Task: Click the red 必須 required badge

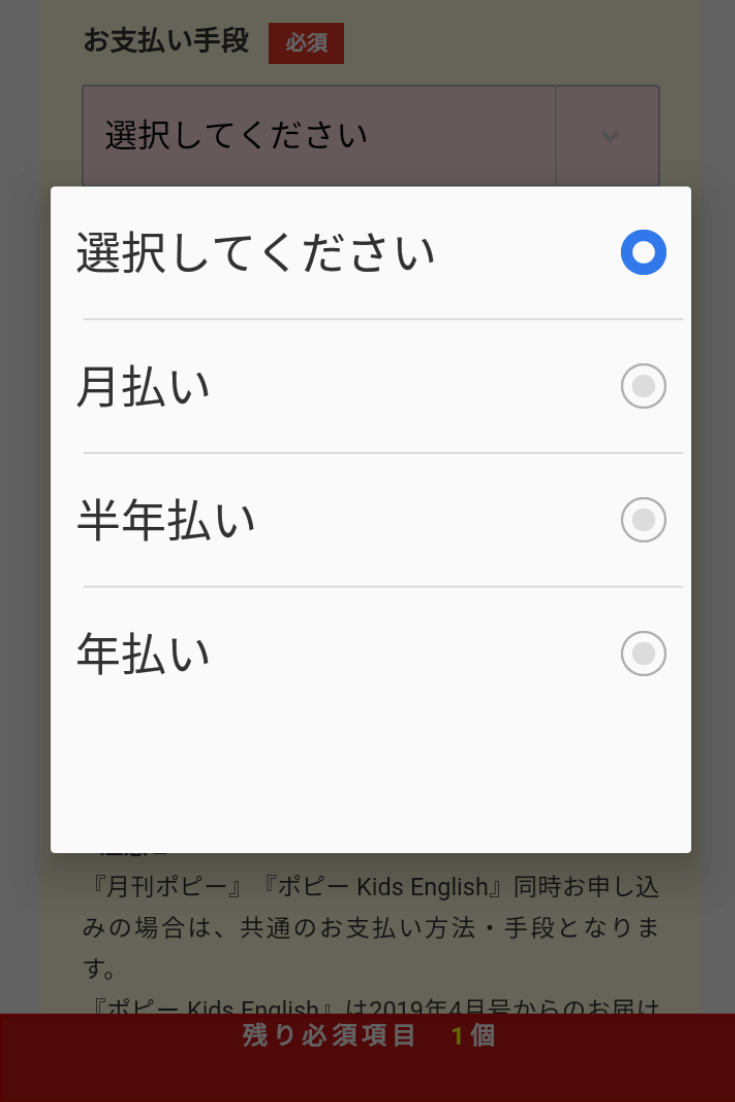Action: 306,42
